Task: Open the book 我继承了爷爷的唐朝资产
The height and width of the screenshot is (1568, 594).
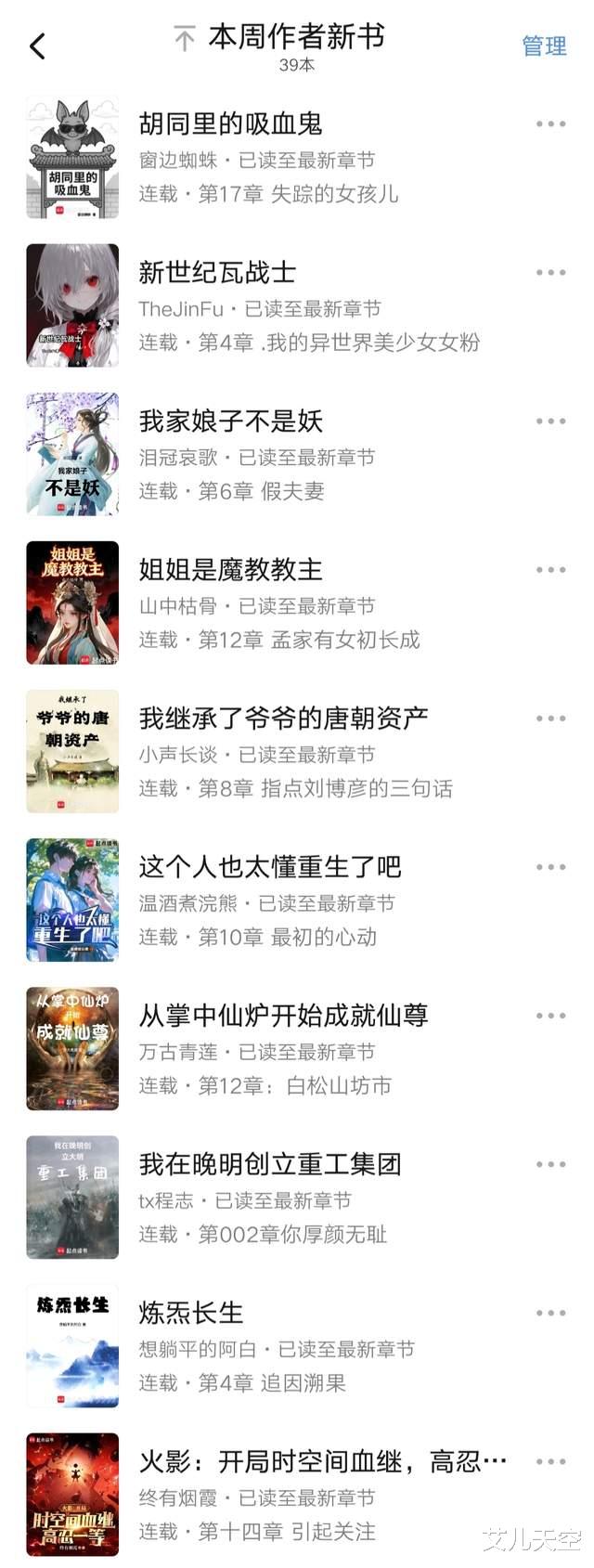Action: point(283,718)
